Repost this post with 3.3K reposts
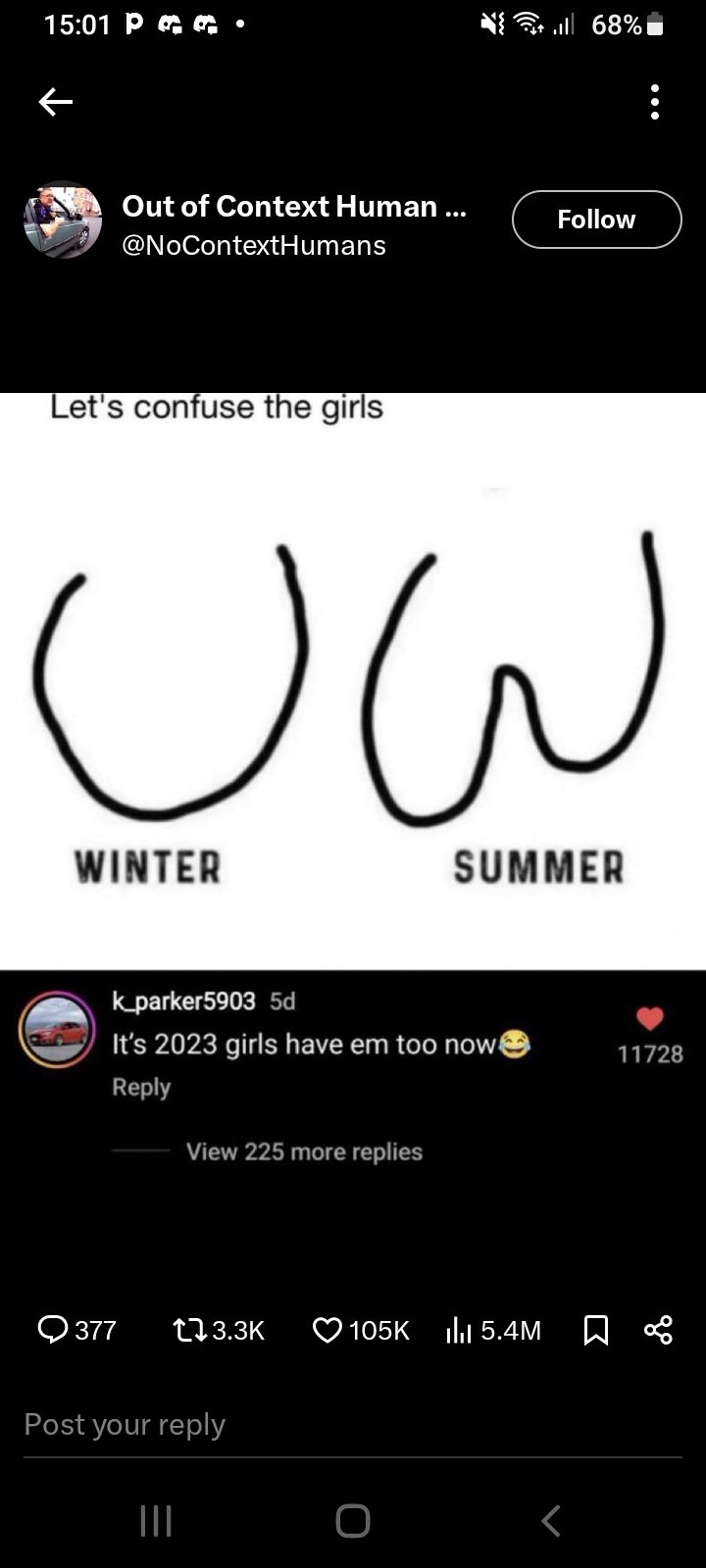This screenshot has height=1568, width=706. pyautogui.click(x=218, y=1330)
